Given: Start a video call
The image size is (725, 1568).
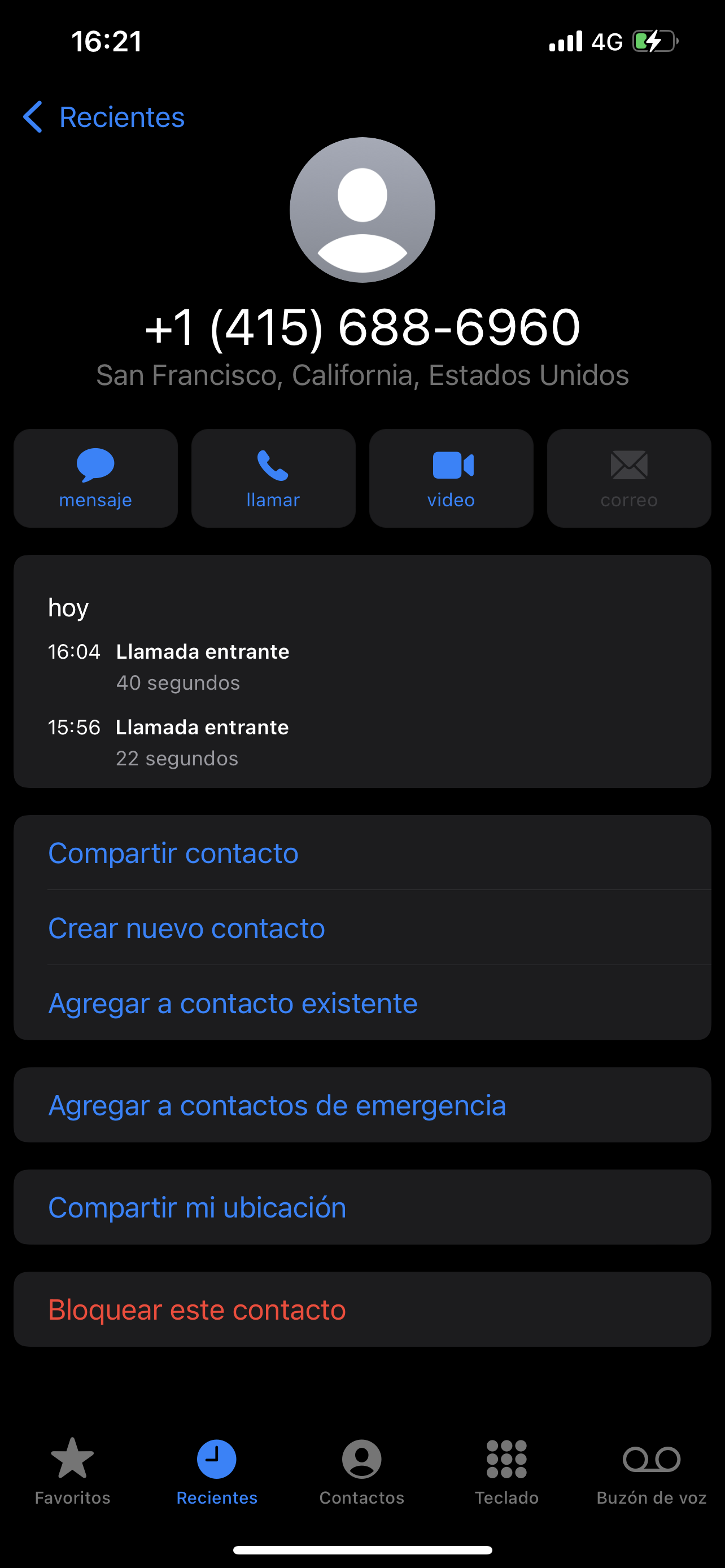Looking at the screenshot, I should pyautogui.click(x=451, y=479).
